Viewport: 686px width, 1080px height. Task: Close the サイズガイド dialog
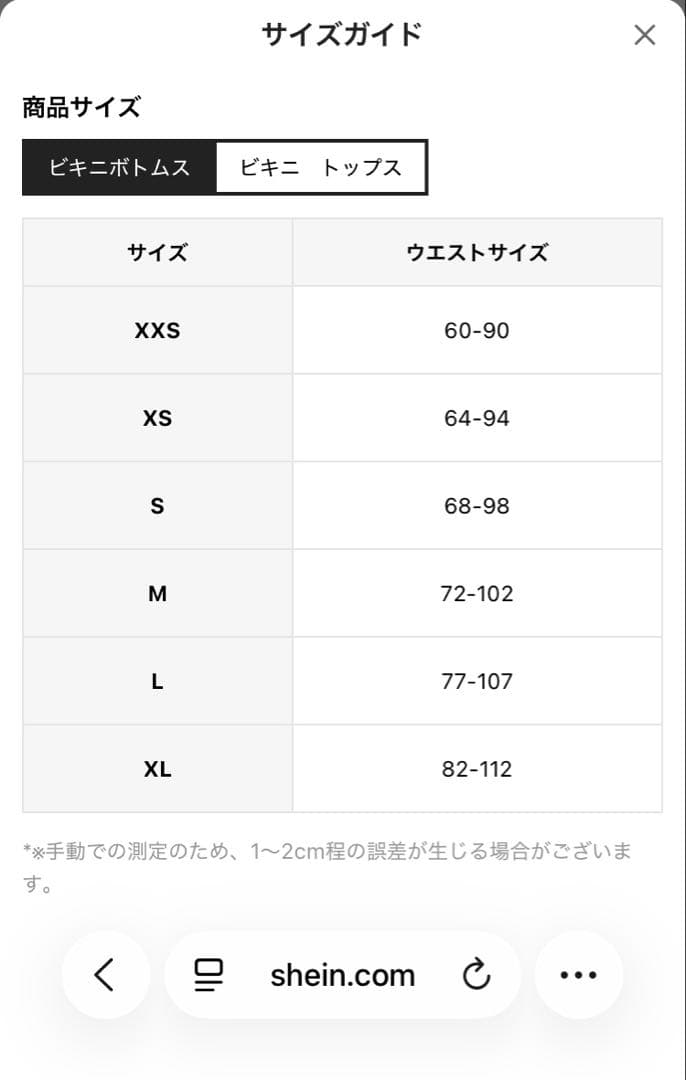[645, 35]
